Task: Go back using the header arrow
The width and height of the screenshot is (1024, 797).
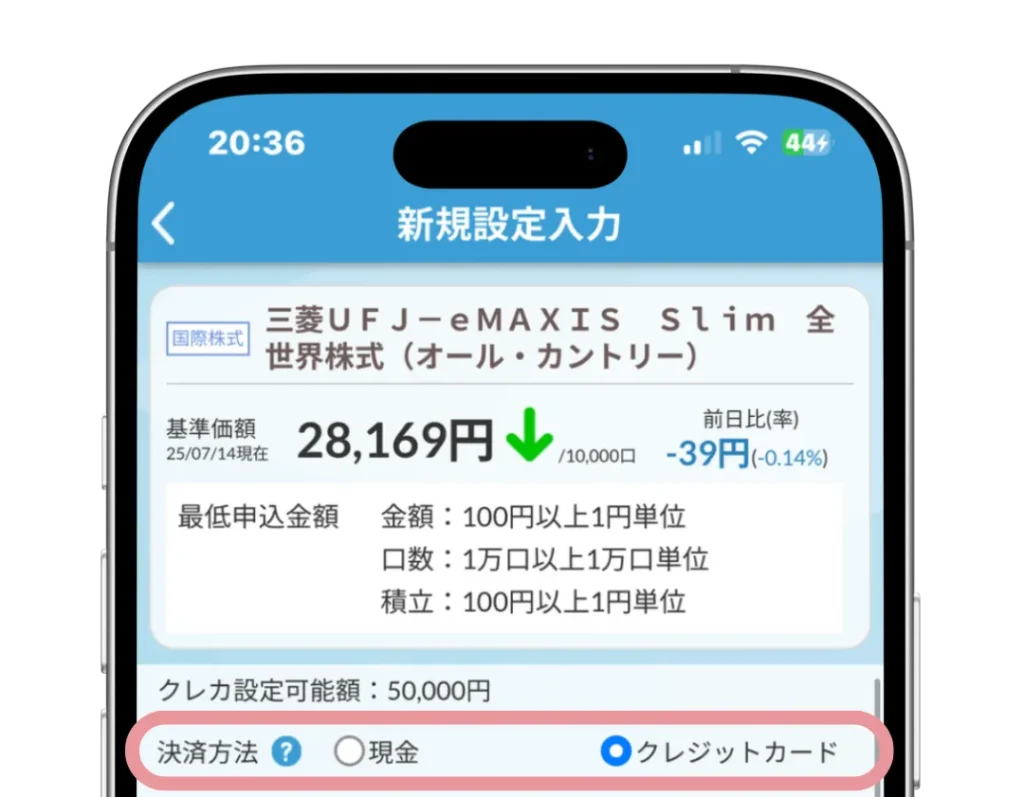Action: 164,224
